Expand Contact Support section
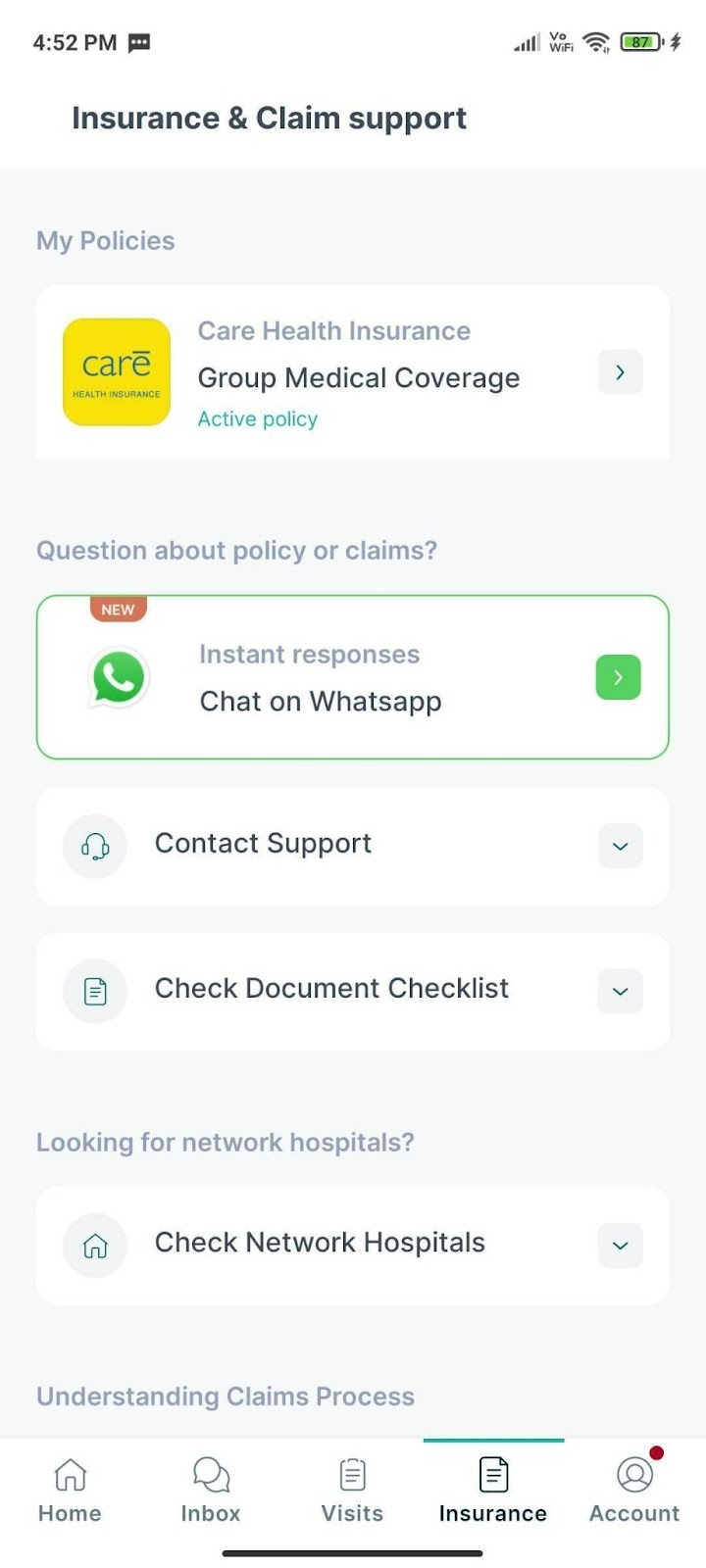 point(353,846)
